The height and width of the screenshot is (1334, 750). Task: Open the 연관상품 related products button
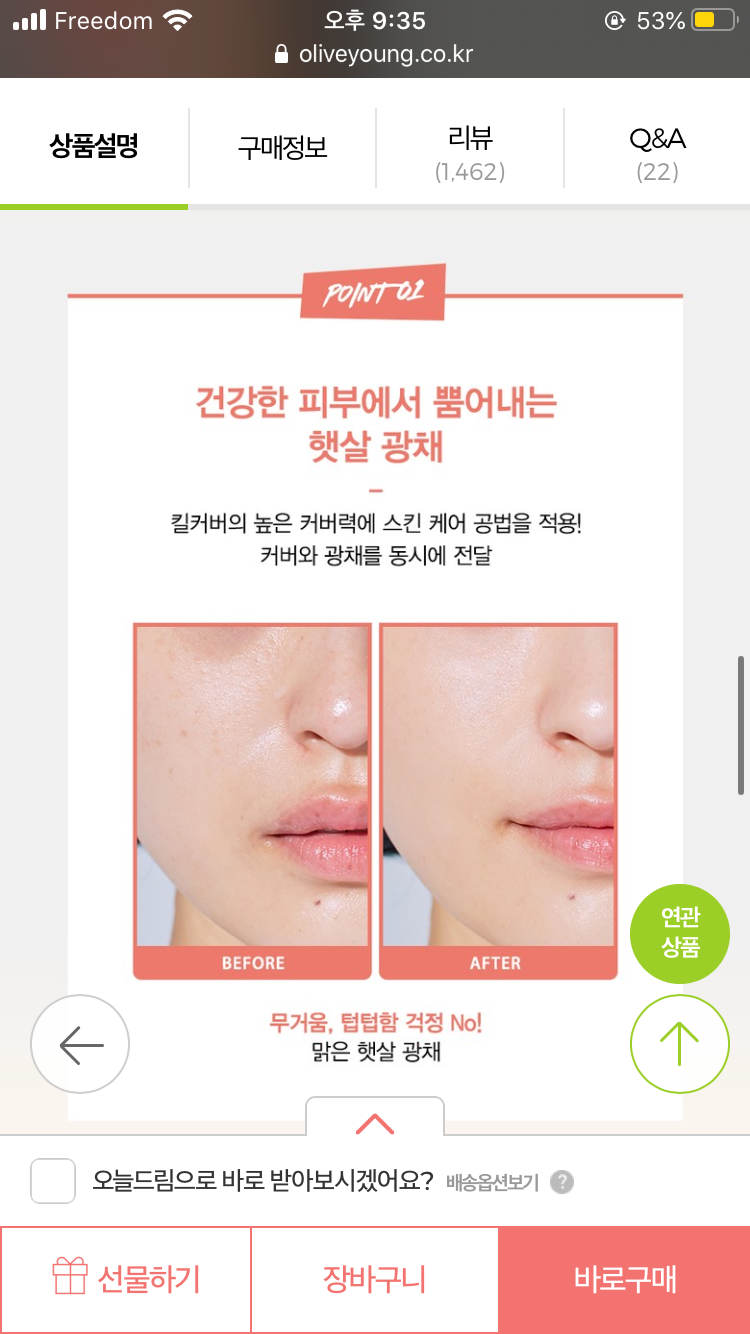[x=680, y=934]
